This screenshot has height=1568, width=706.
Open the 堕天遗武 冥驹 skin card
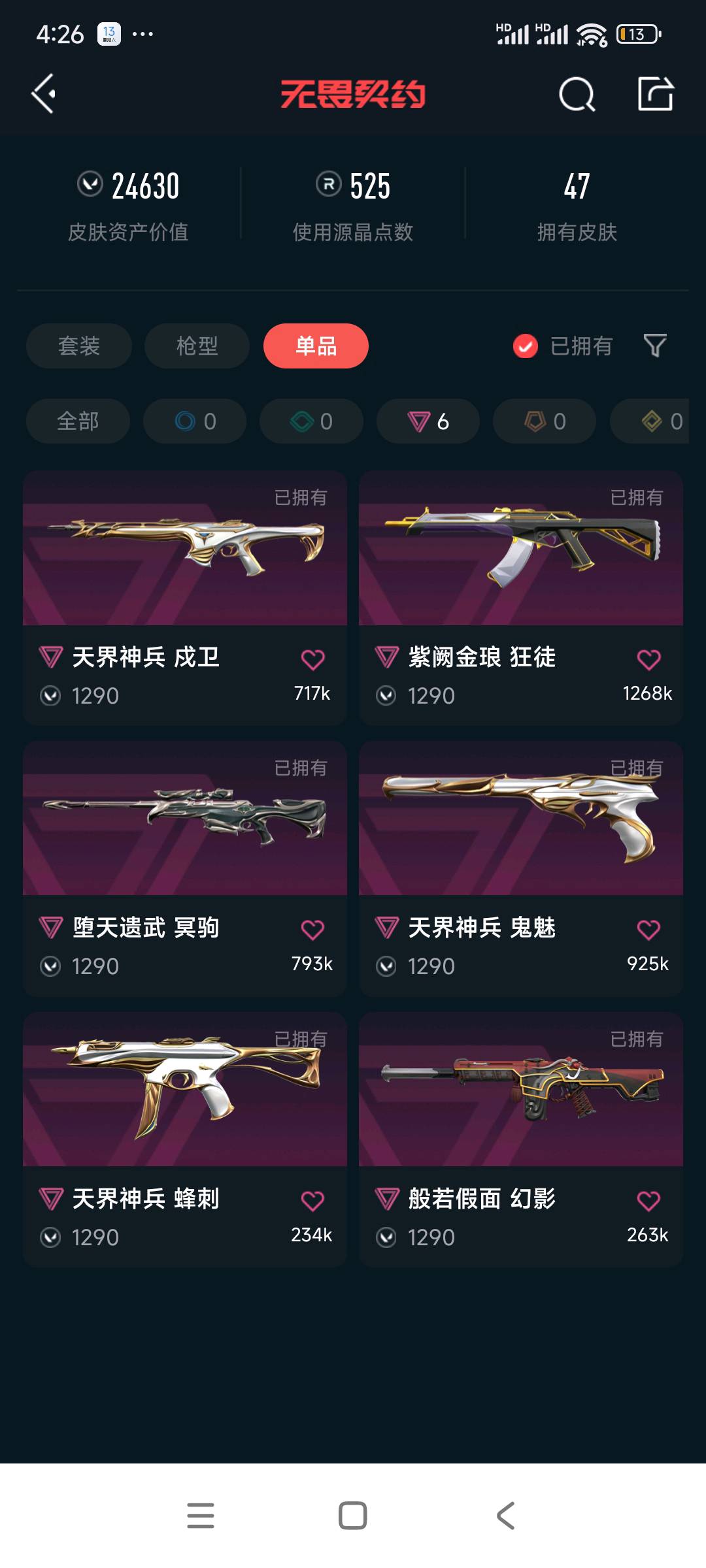pos(185,868)
